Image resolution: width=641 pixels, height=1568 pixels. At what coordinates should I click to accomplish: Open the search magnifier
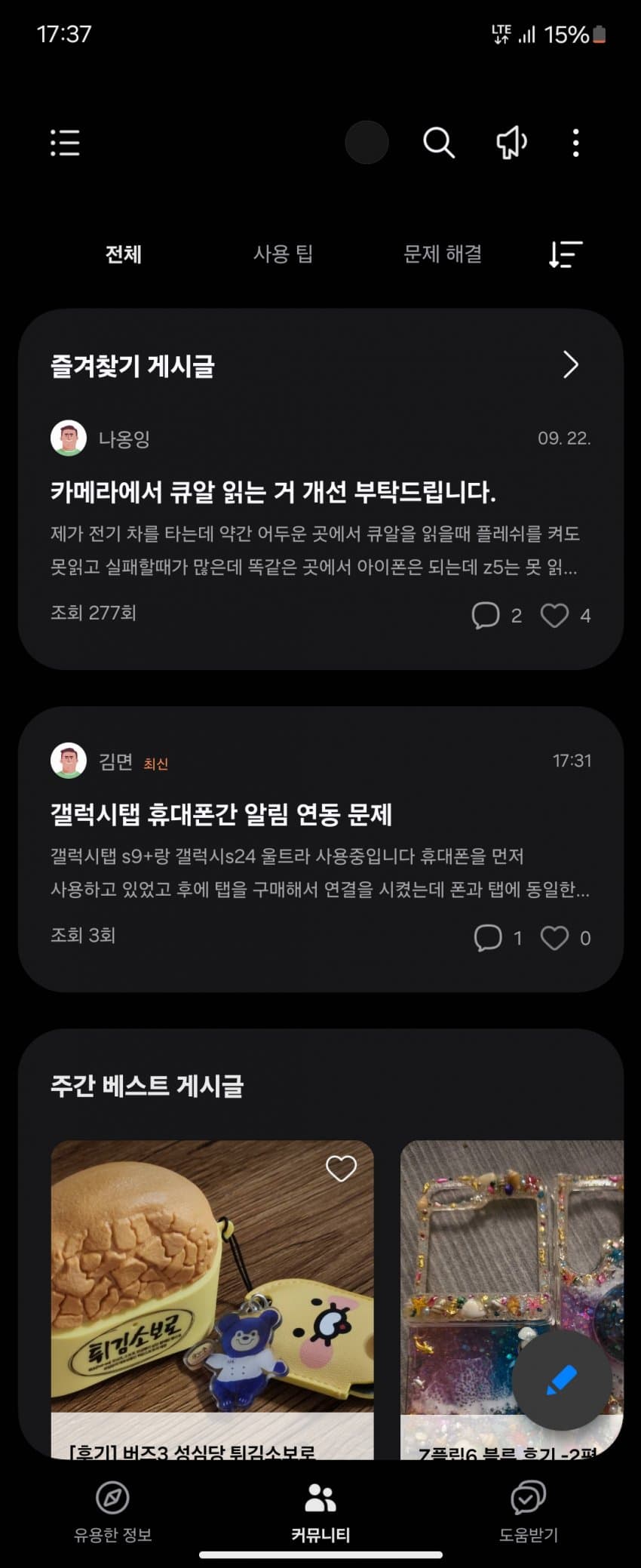click(x=438, y=142)
